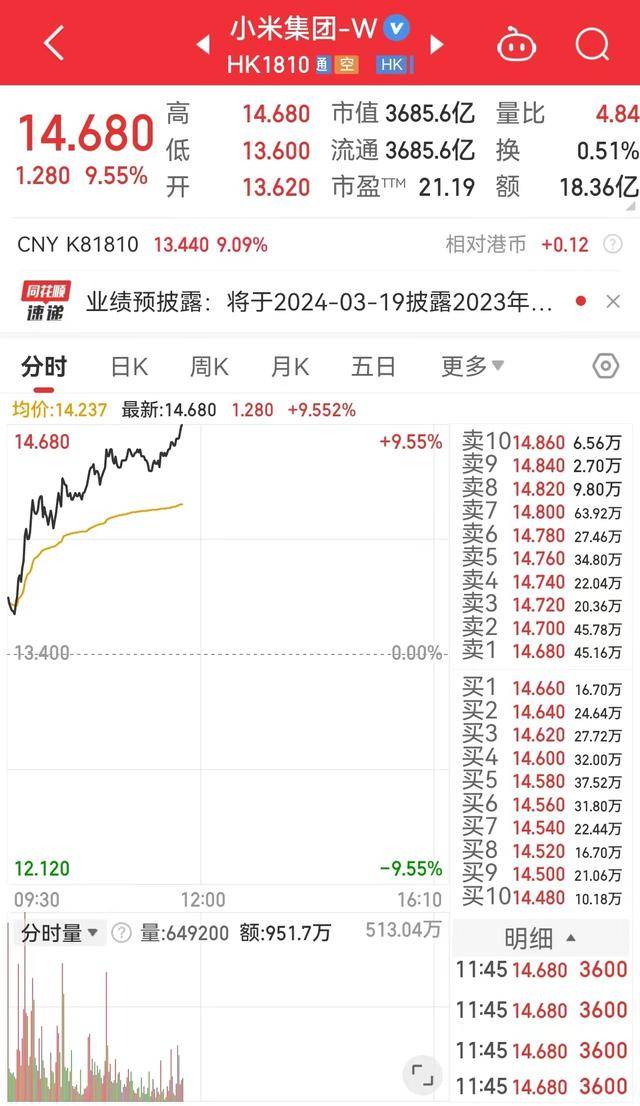The image size is (640, 1106).
Task: Switch to the previous stock with left triangle
Action: 203,45
